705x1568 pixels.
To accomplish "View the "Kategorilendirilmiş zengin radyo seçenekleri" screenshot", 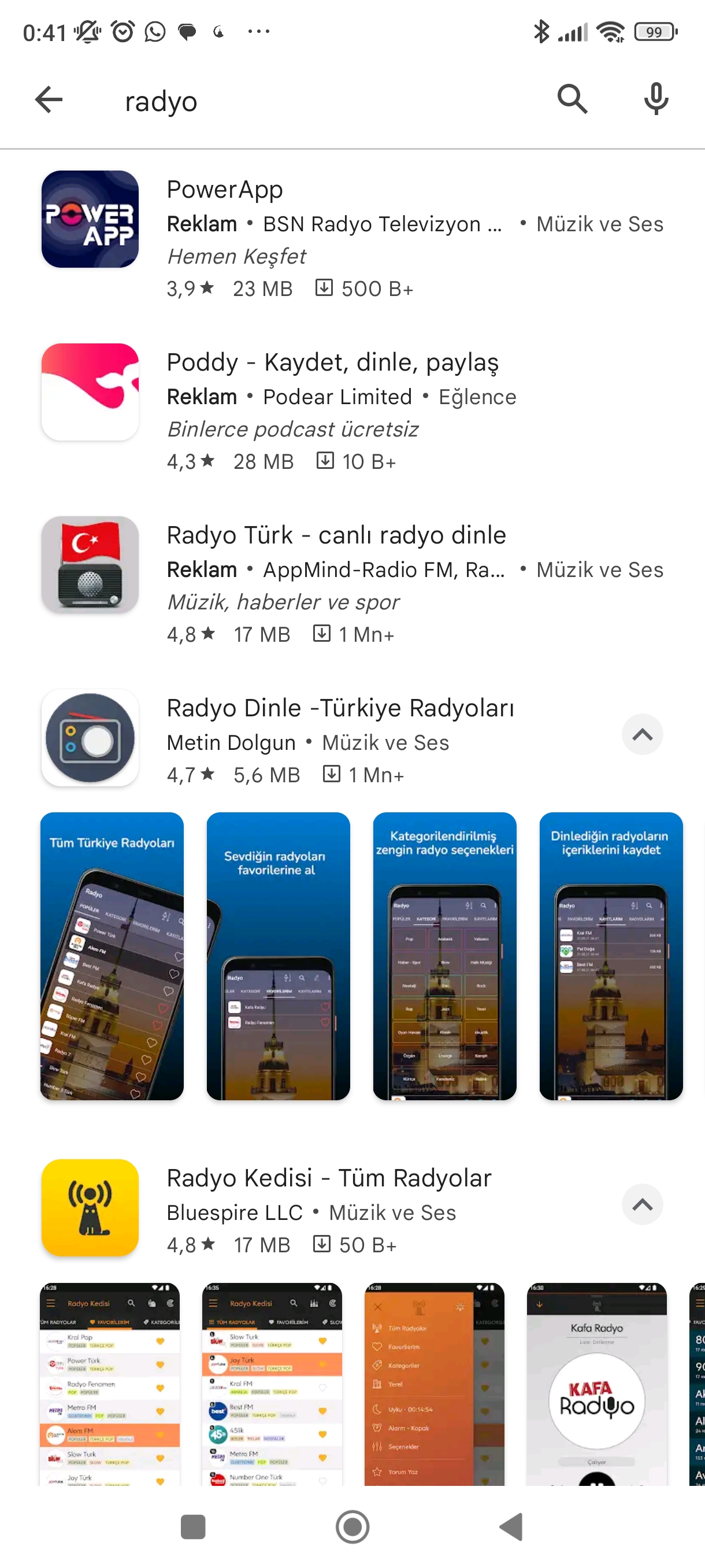I will pos(444,956).
